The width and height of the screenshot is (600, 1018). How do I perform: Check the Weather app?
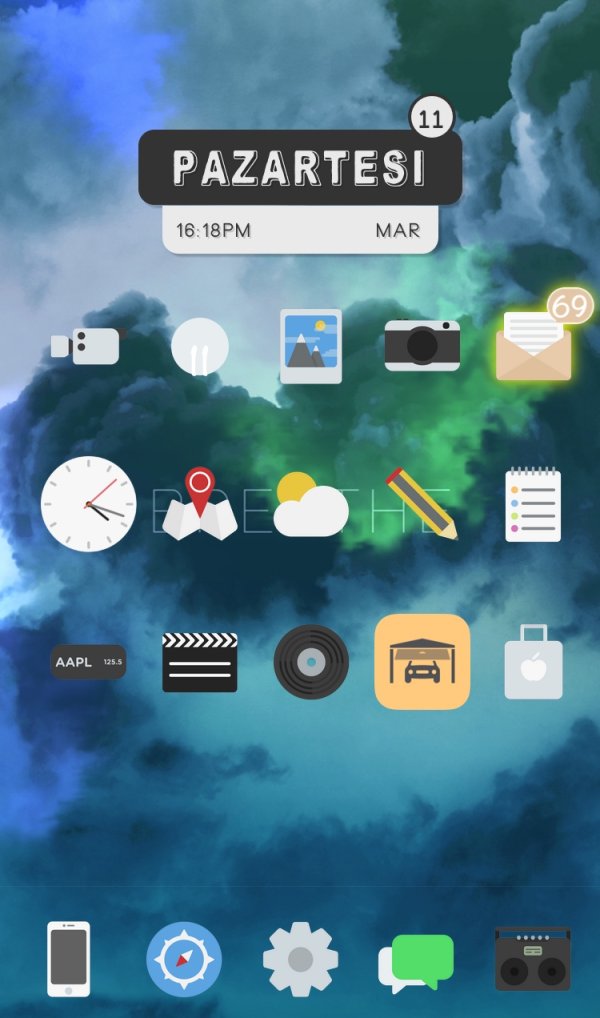pyautogui.click(x=310, y=505)
